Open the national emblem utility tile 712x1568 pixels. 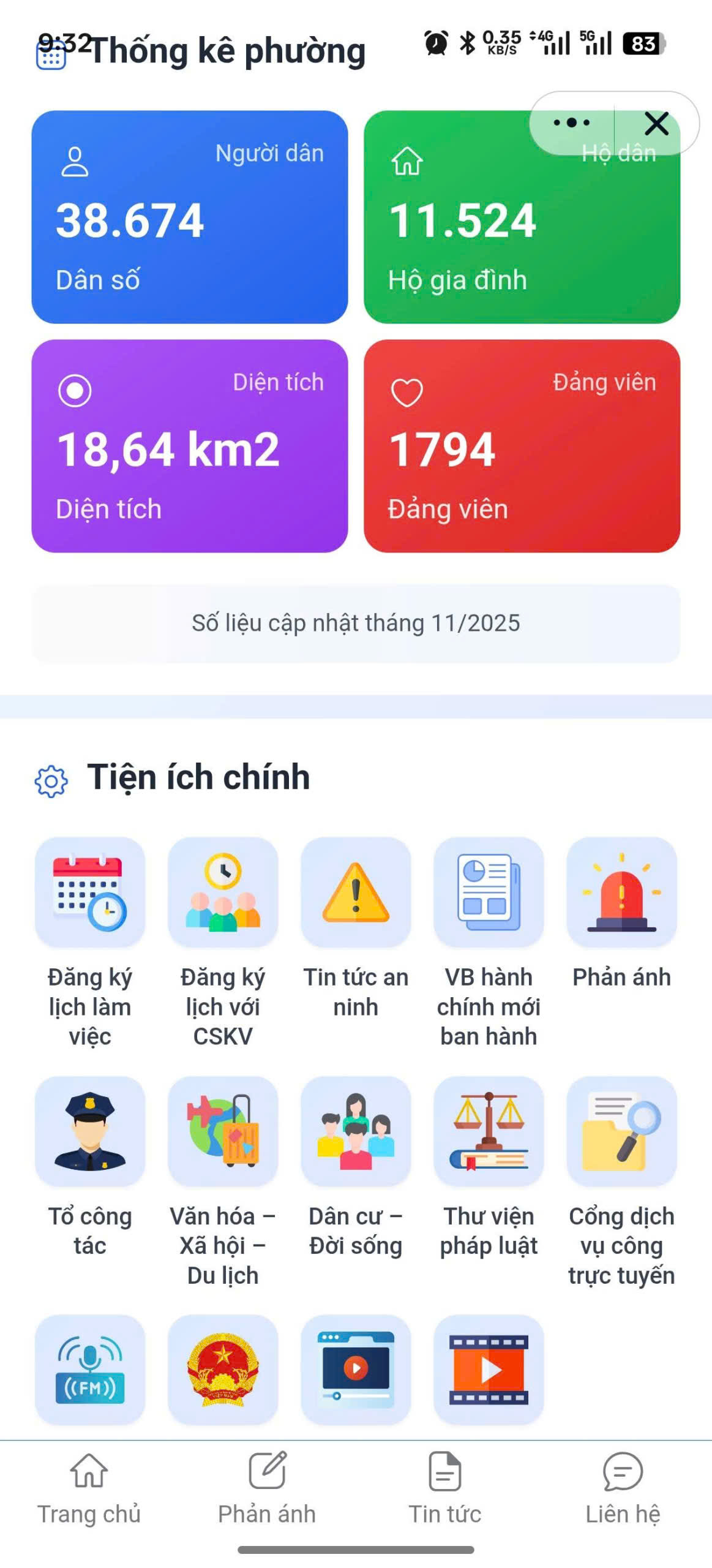[x=223, y=1369]
